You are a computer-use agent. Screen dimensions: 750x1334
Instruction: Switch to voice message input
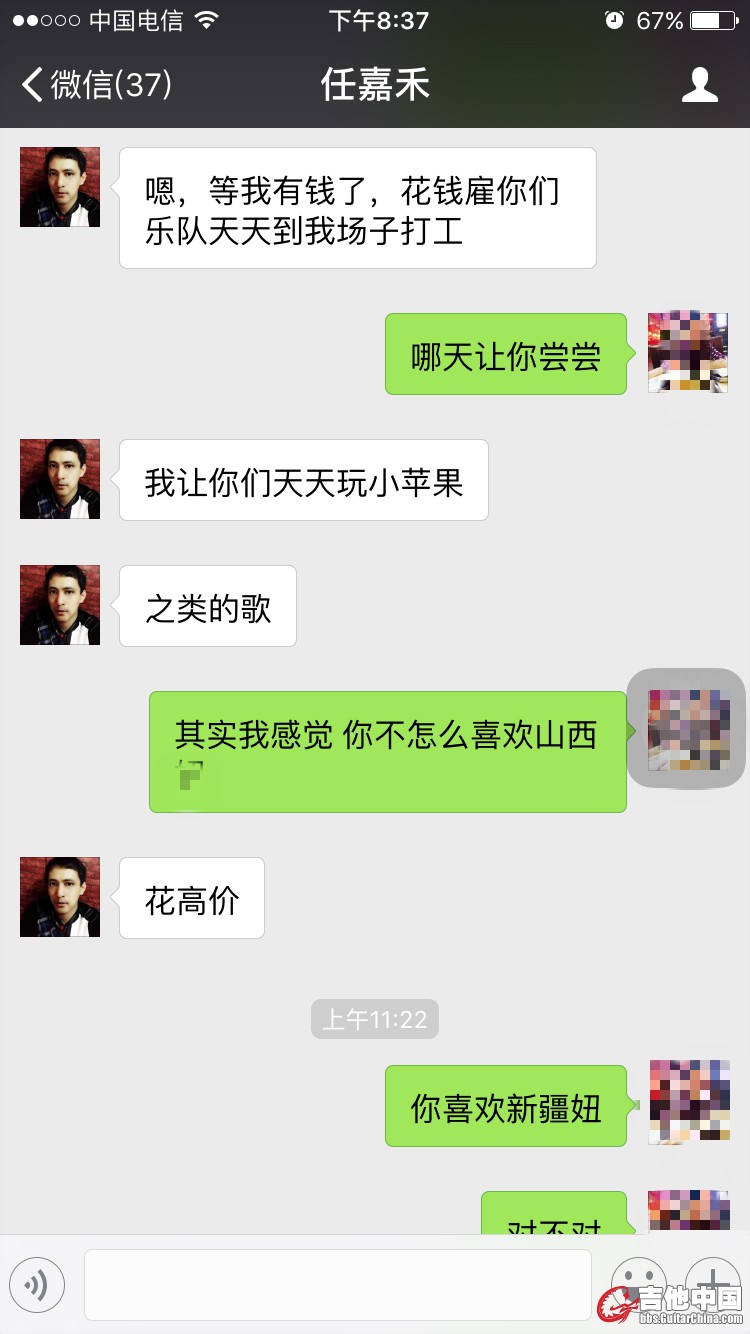point(37,1285)
